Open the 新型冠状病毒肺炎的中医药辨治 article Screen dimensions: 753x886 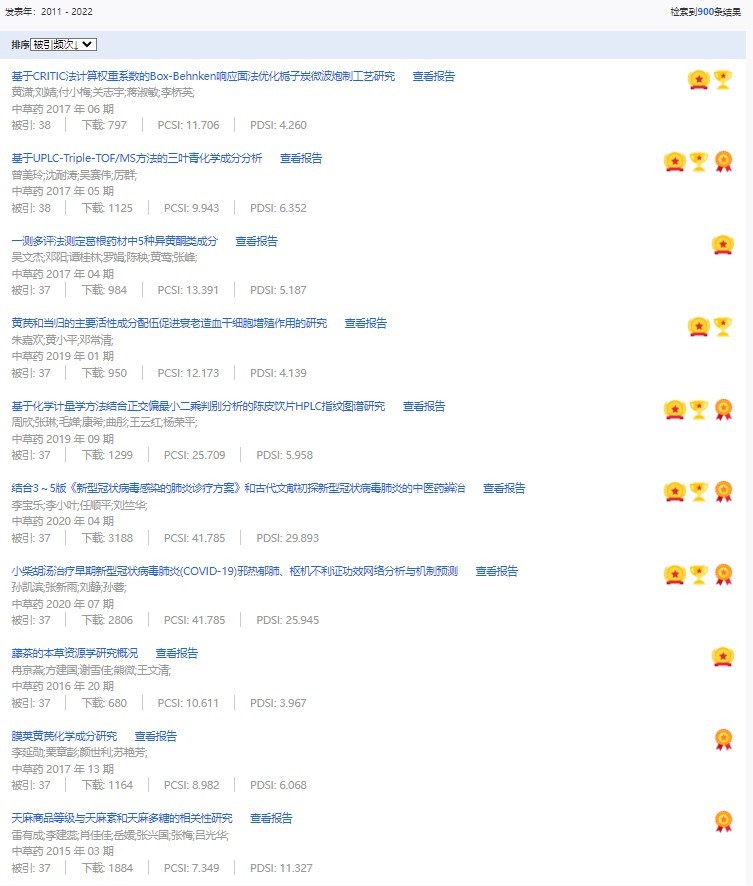click(x=238, y=488)
